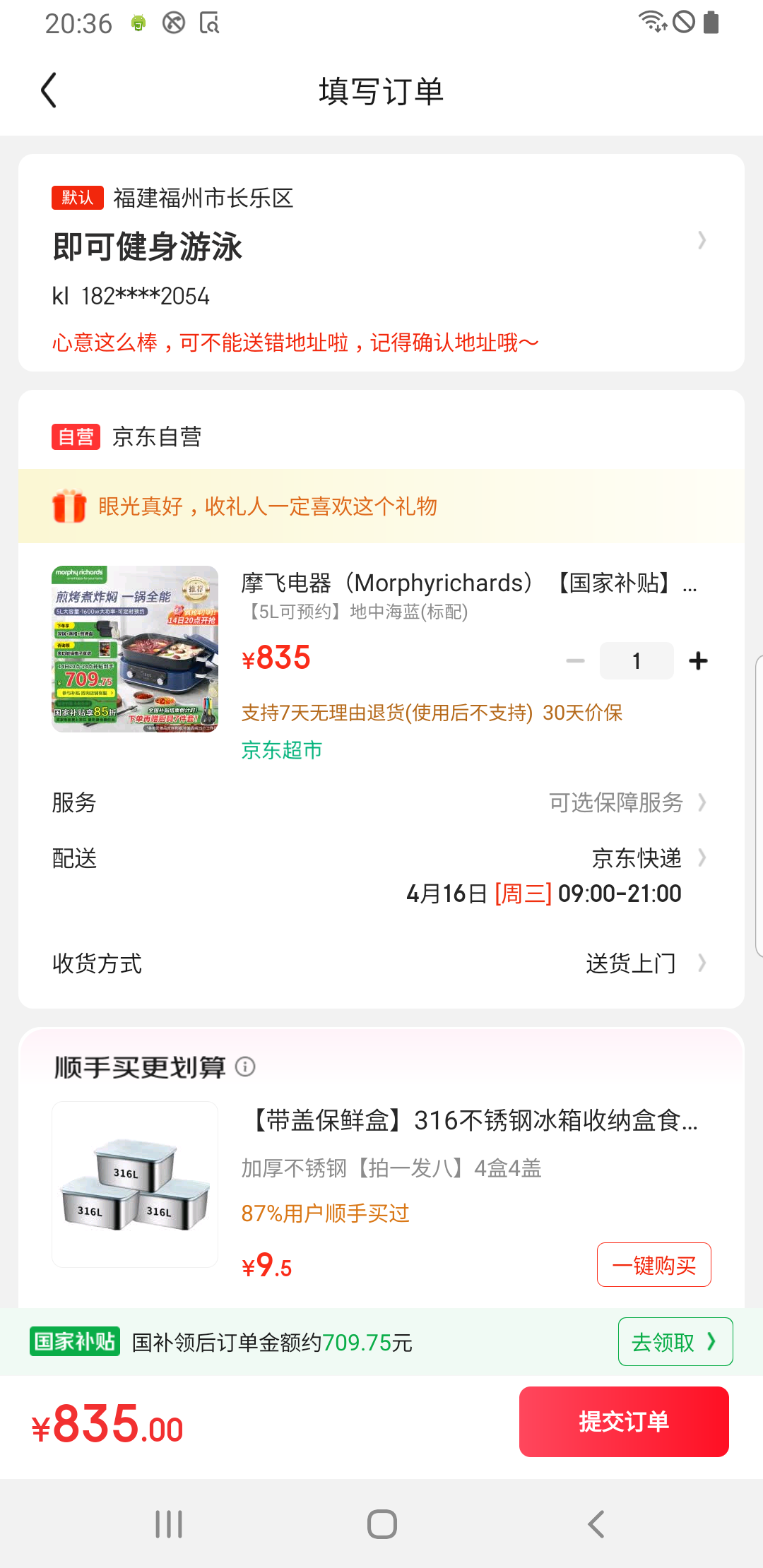Tap the red 自营 label icon
This screenshot has width=763, height=1568.
tap(76, 436)
